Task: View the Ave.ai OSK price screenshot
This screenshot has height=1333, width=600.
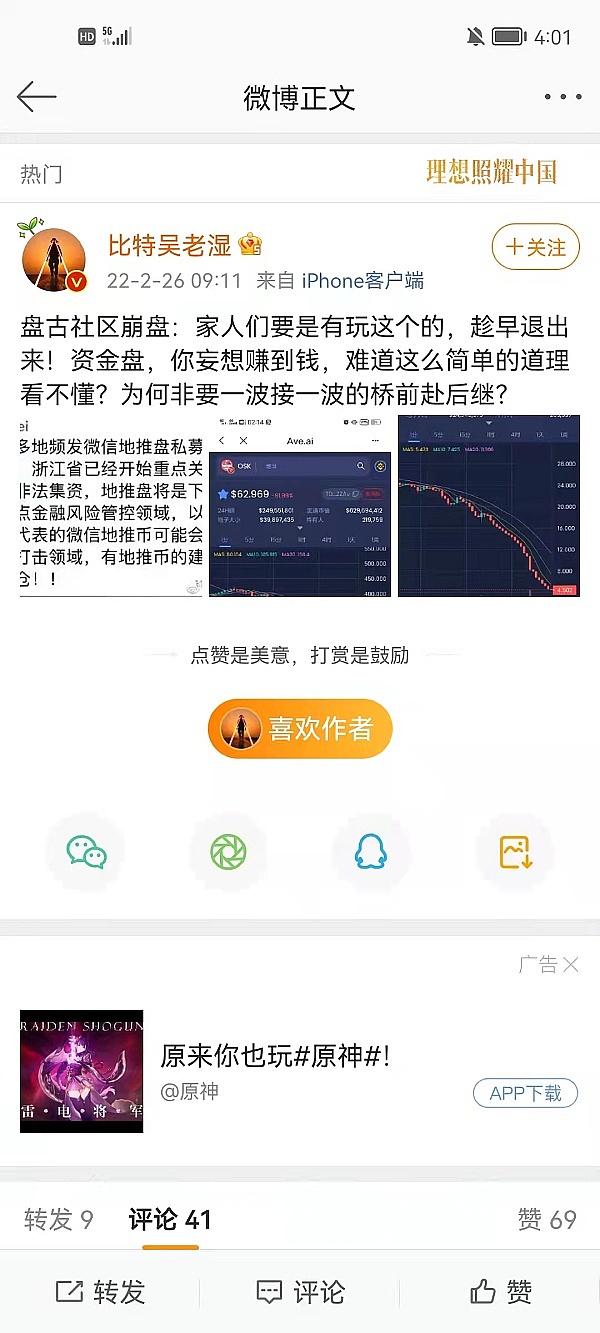Action: point(300,506)
